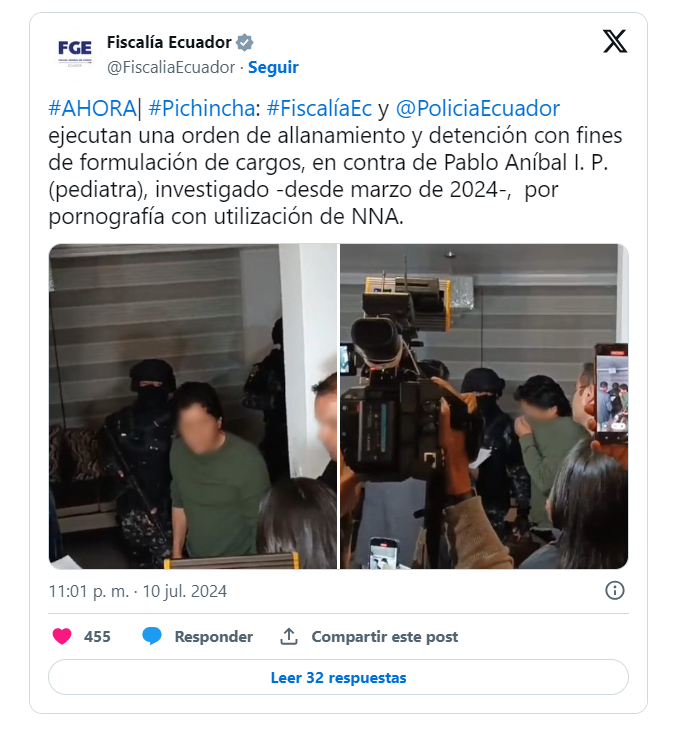Tap Responder to reply
The width and height of the screenshot is (677, 743).
point(198,636)
